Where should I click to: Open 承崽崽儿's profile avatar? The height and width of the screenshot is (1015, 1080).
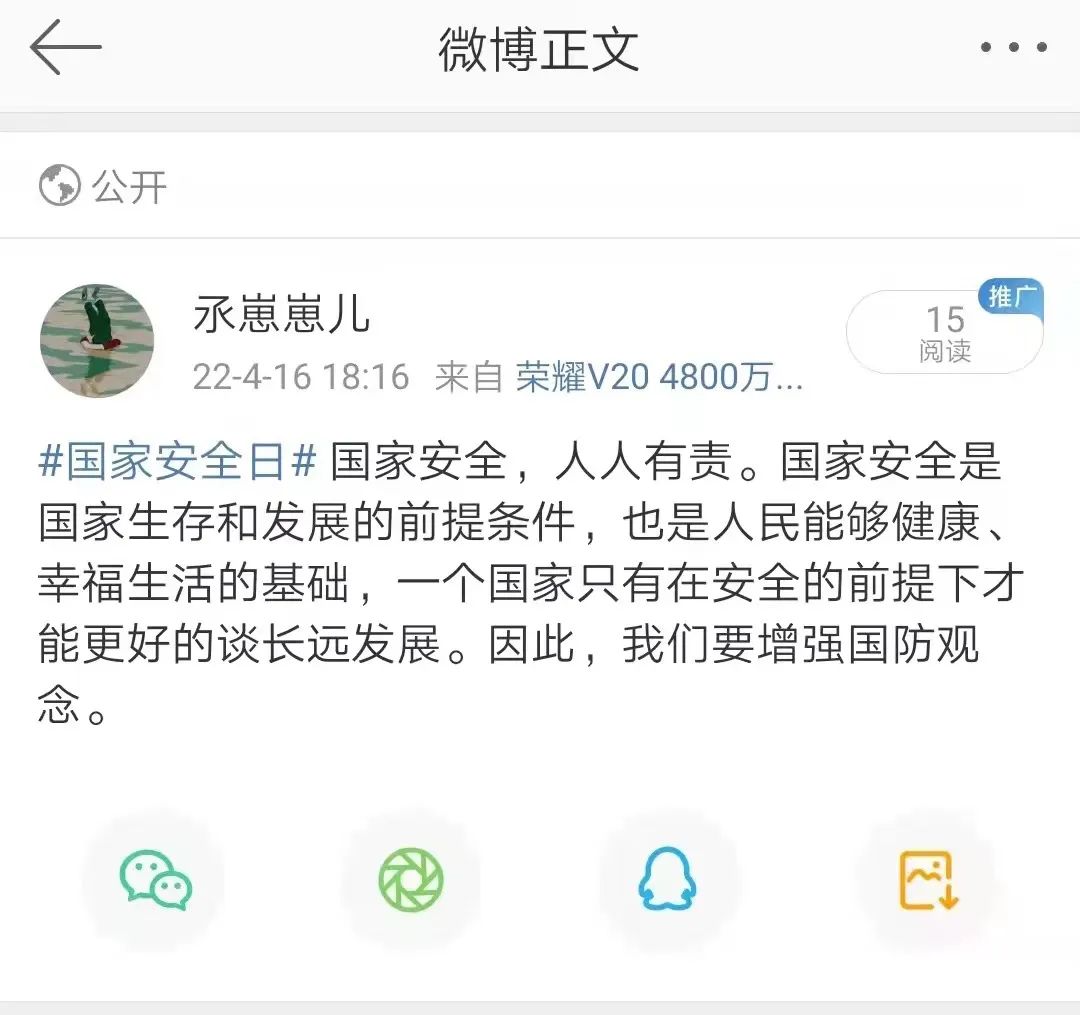[97, 340]
